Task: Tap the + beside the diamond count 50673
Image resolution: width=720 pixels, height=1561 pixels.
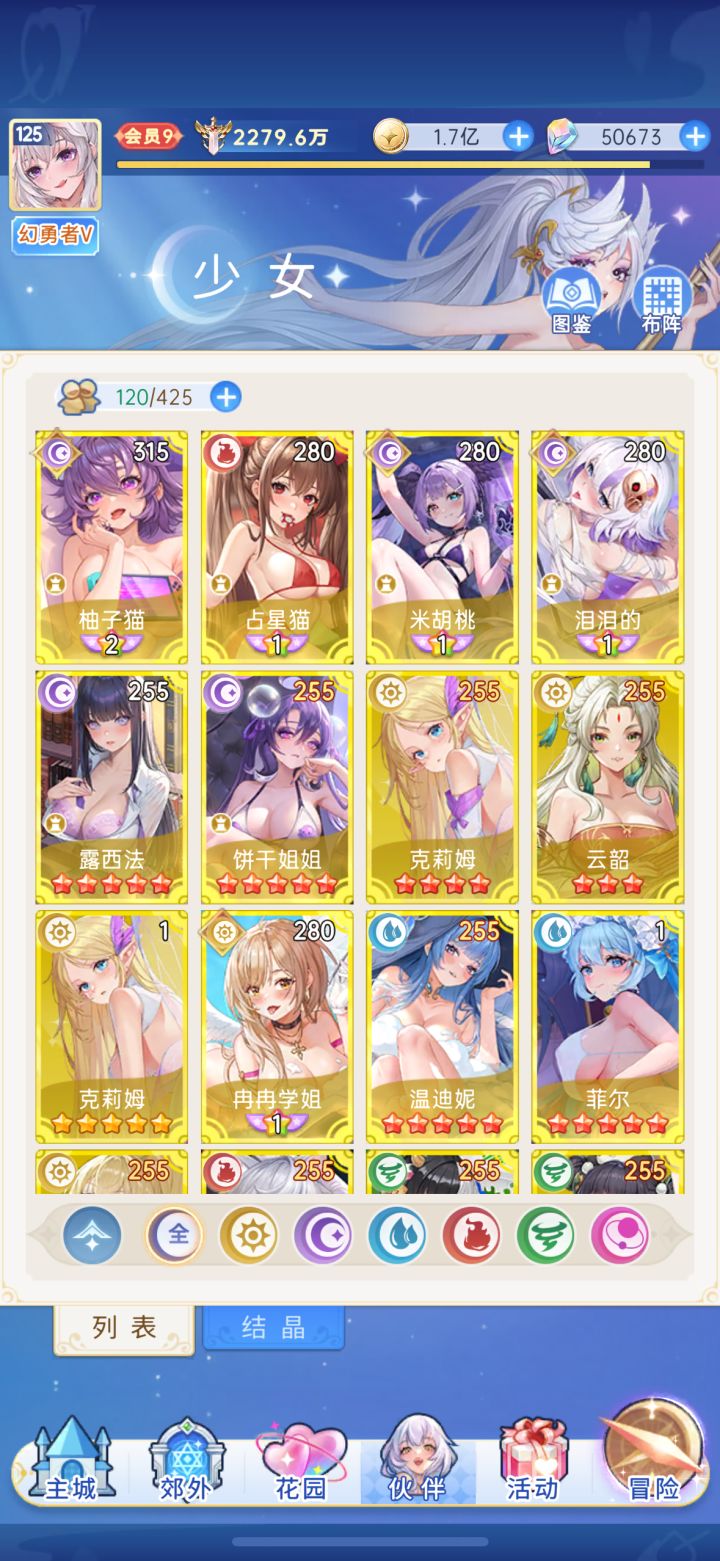Action: [x=692, y=136]
